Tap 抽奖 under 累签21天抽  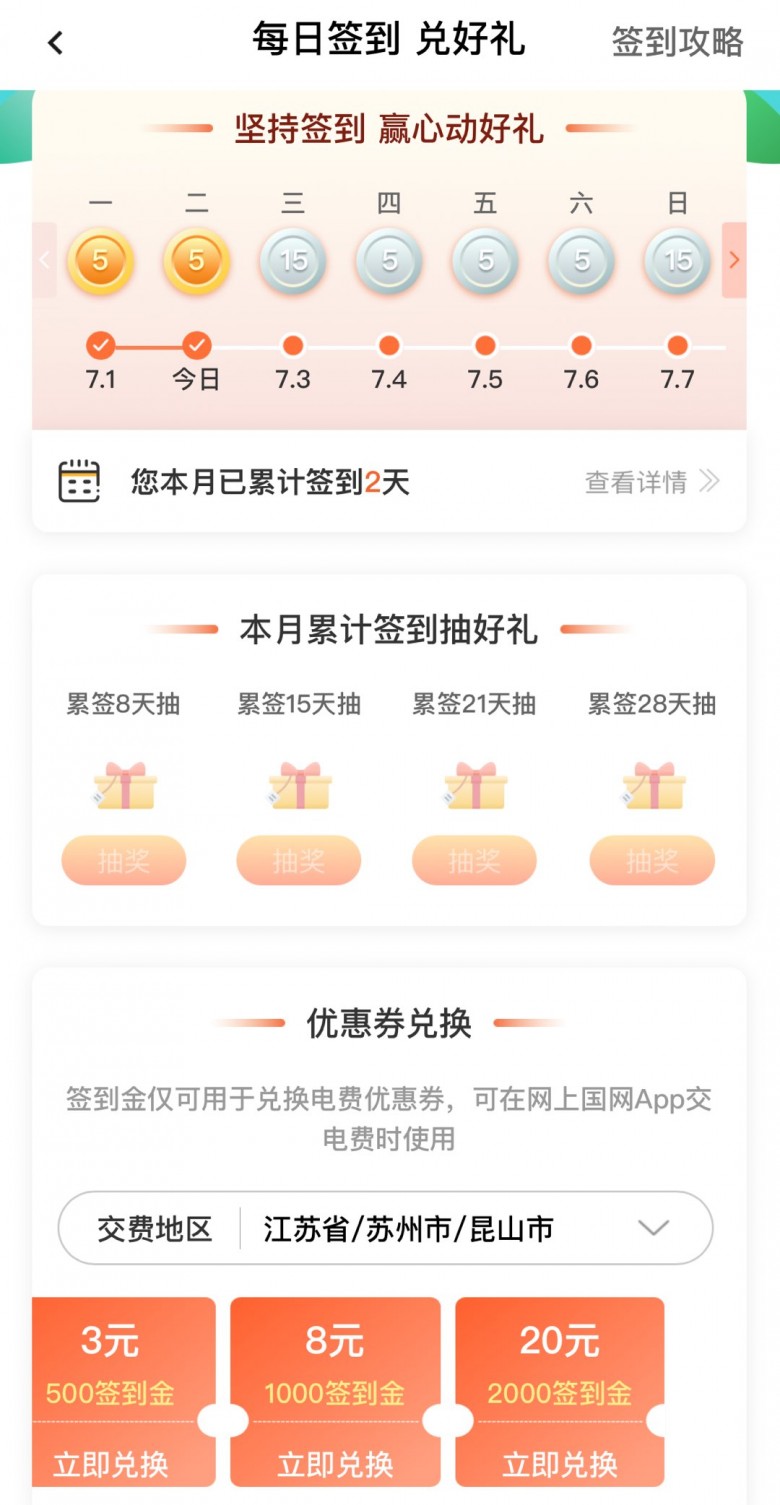[475, 861]
